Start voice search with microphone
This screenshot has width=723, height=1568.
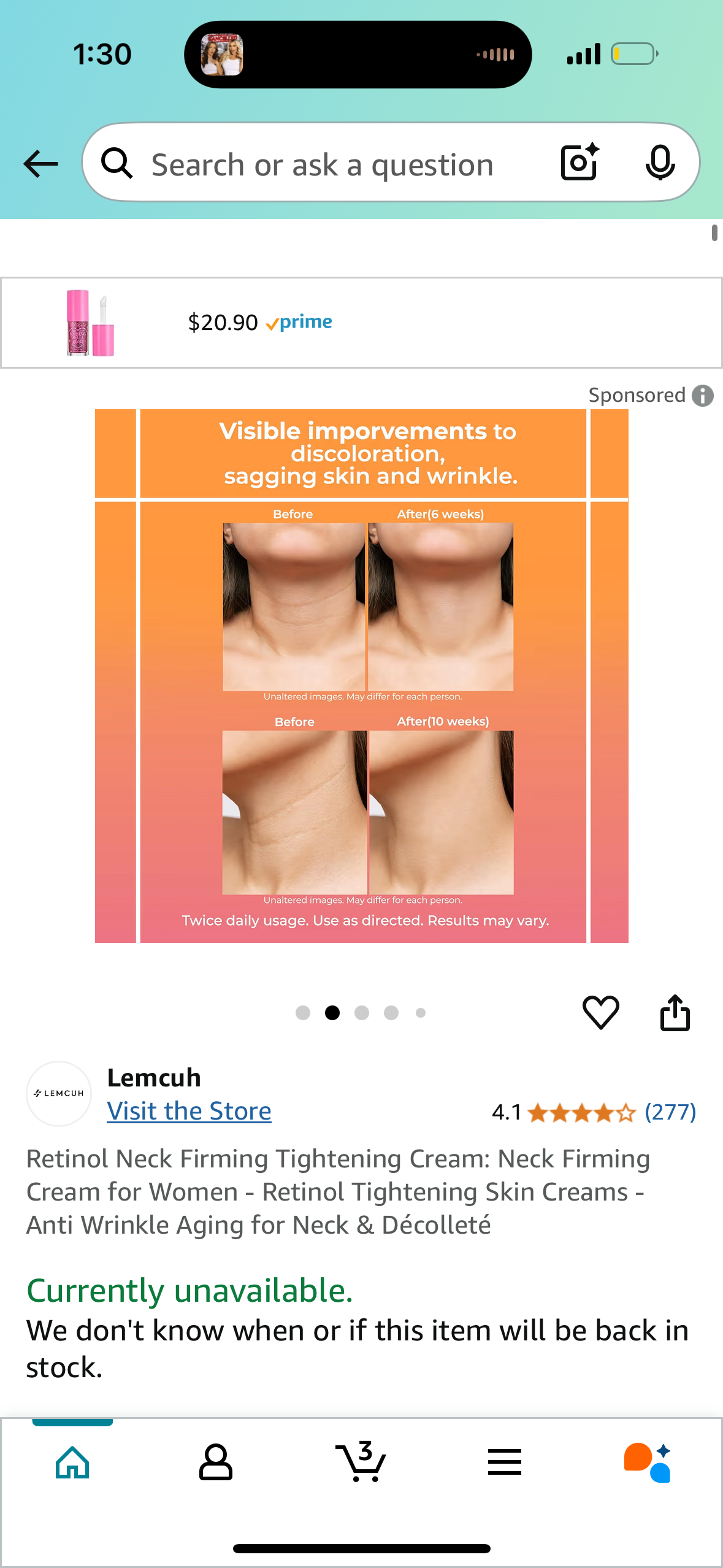click(660, 163)
